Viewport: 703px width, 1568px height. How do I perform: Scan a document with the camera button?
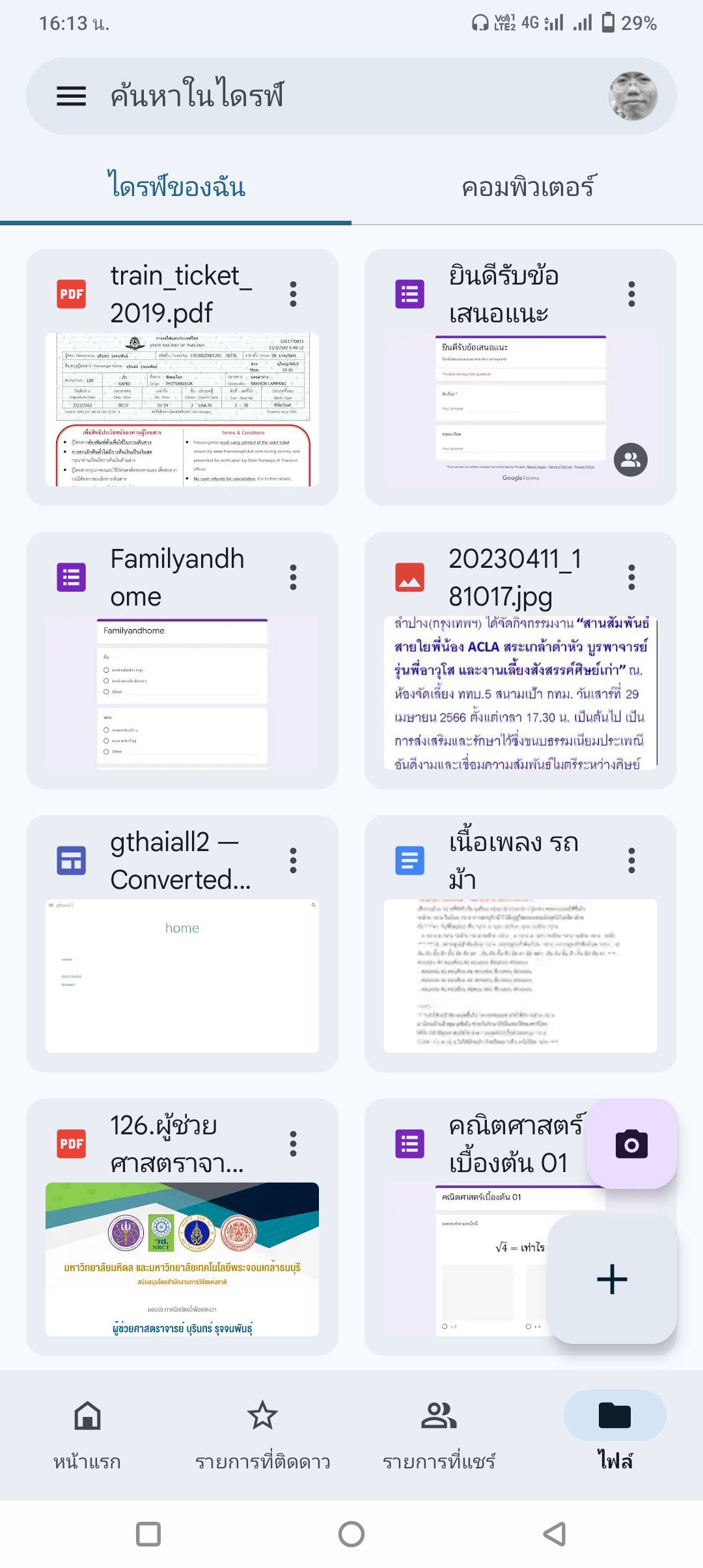tap(631, 1144)
